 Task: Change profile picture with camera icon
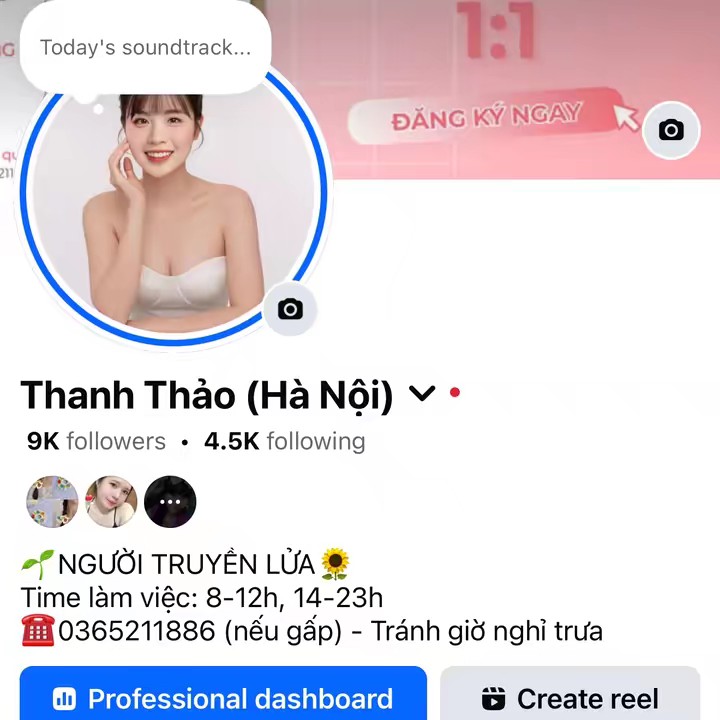pos(290,309)
